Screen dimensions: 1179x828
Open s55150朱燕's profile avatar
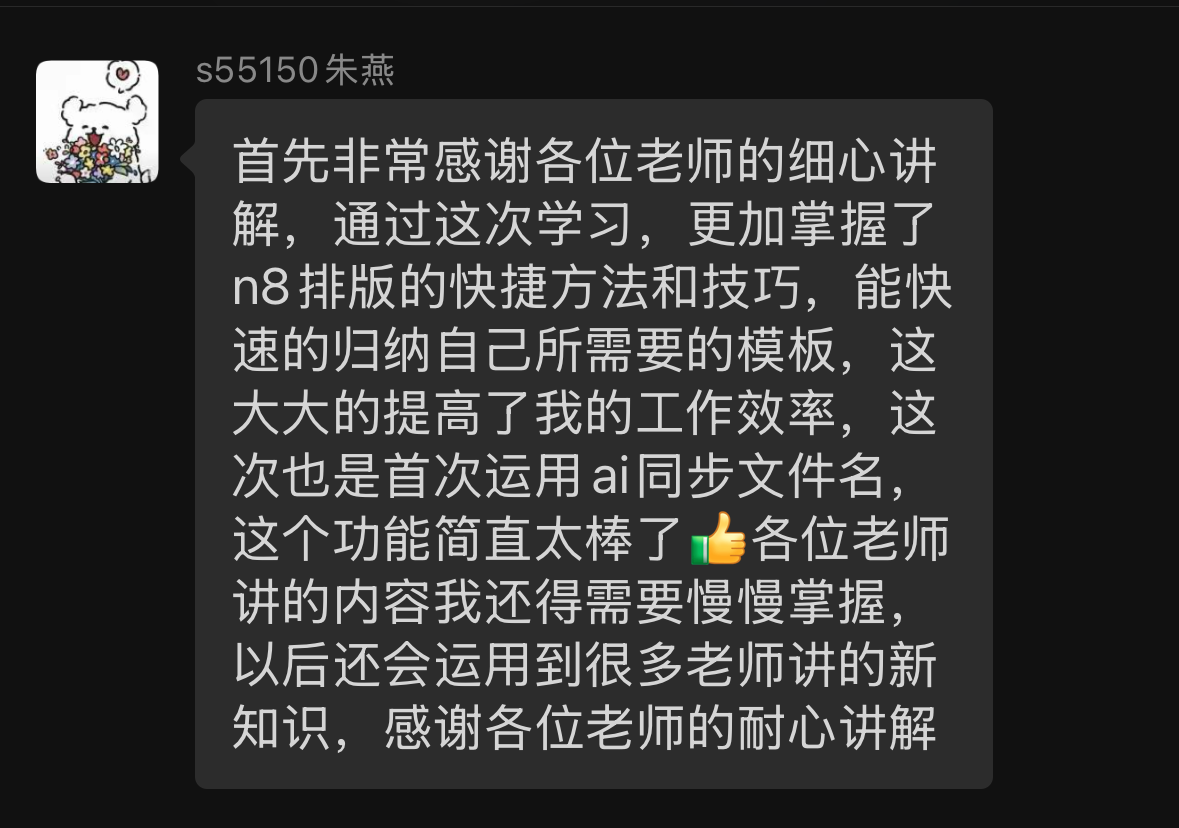97,122
